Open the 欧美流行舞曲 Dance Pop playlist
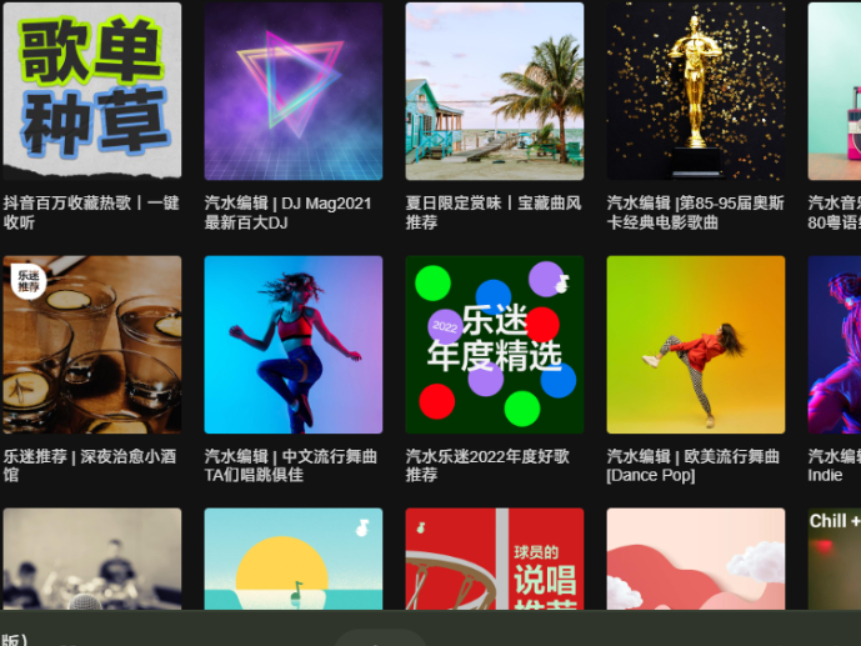The width and height of the screenshot is (861, 646). point(696,344)
